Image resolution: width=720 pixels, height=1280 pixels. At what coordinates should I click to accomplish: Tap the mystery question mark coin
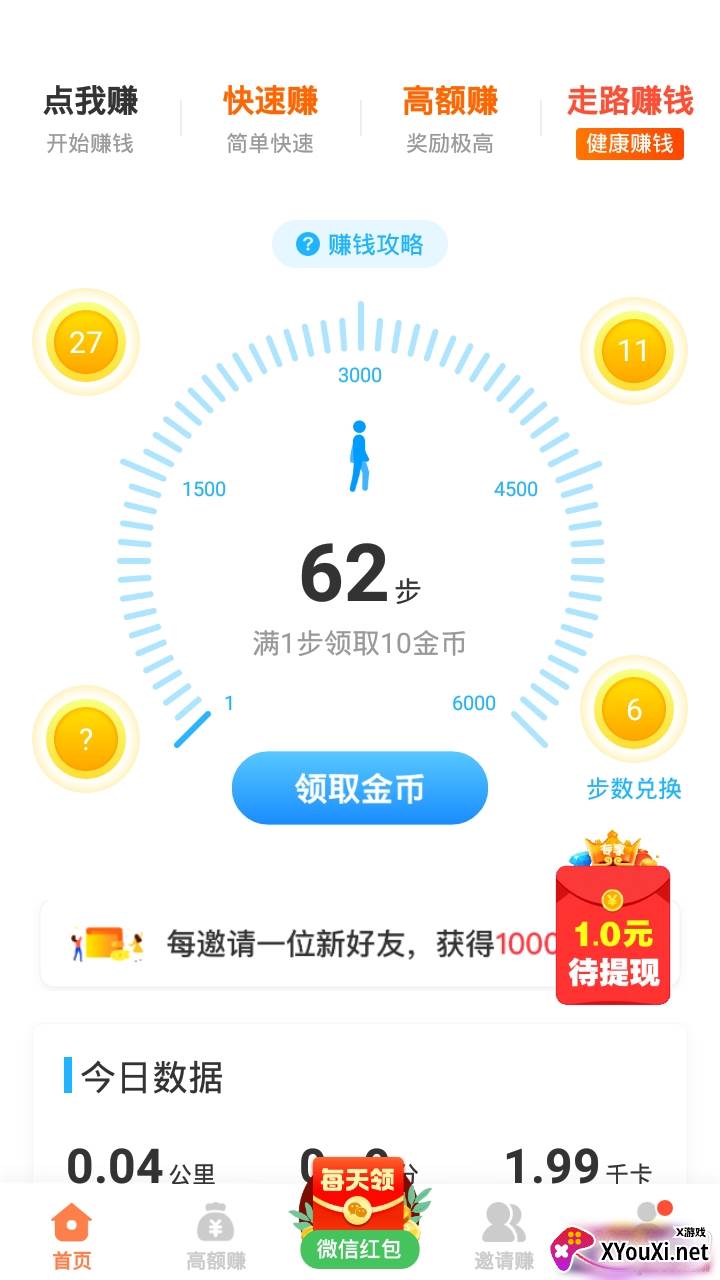point(86,740)
